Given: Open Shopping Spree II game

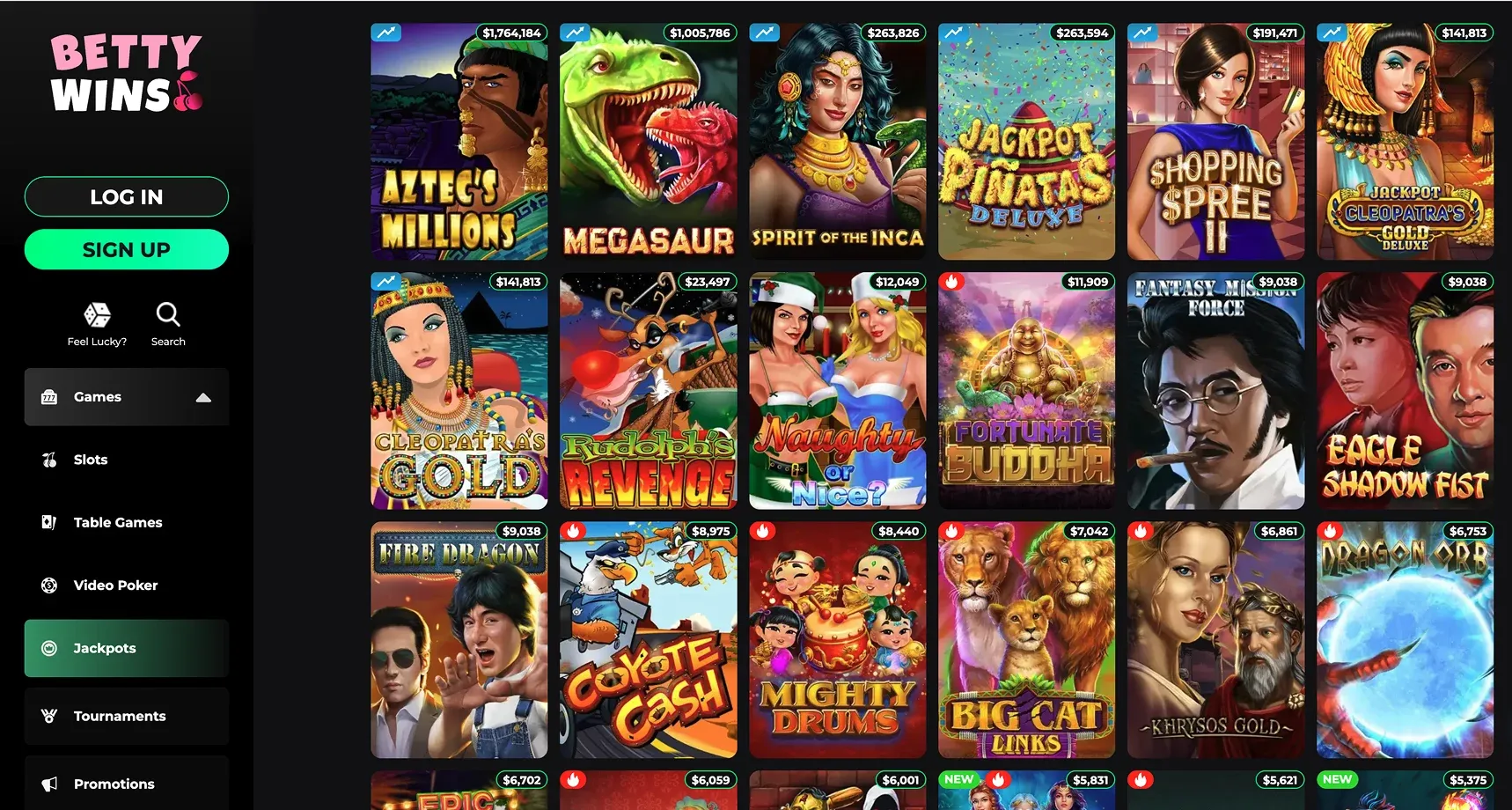Looking at the screenshot, I should [x=1215, y=142].
